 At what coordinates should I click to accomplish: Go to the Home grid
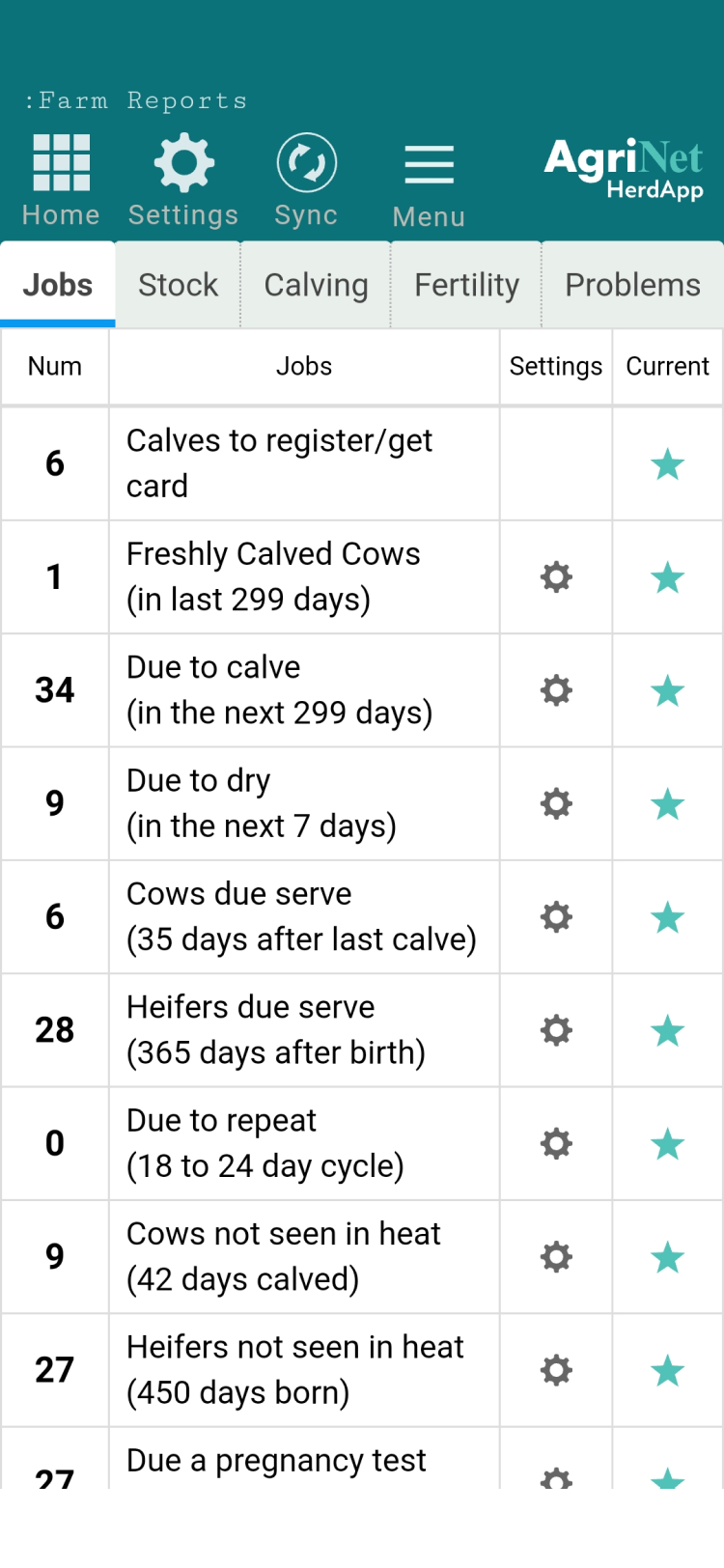coord(61,181)
